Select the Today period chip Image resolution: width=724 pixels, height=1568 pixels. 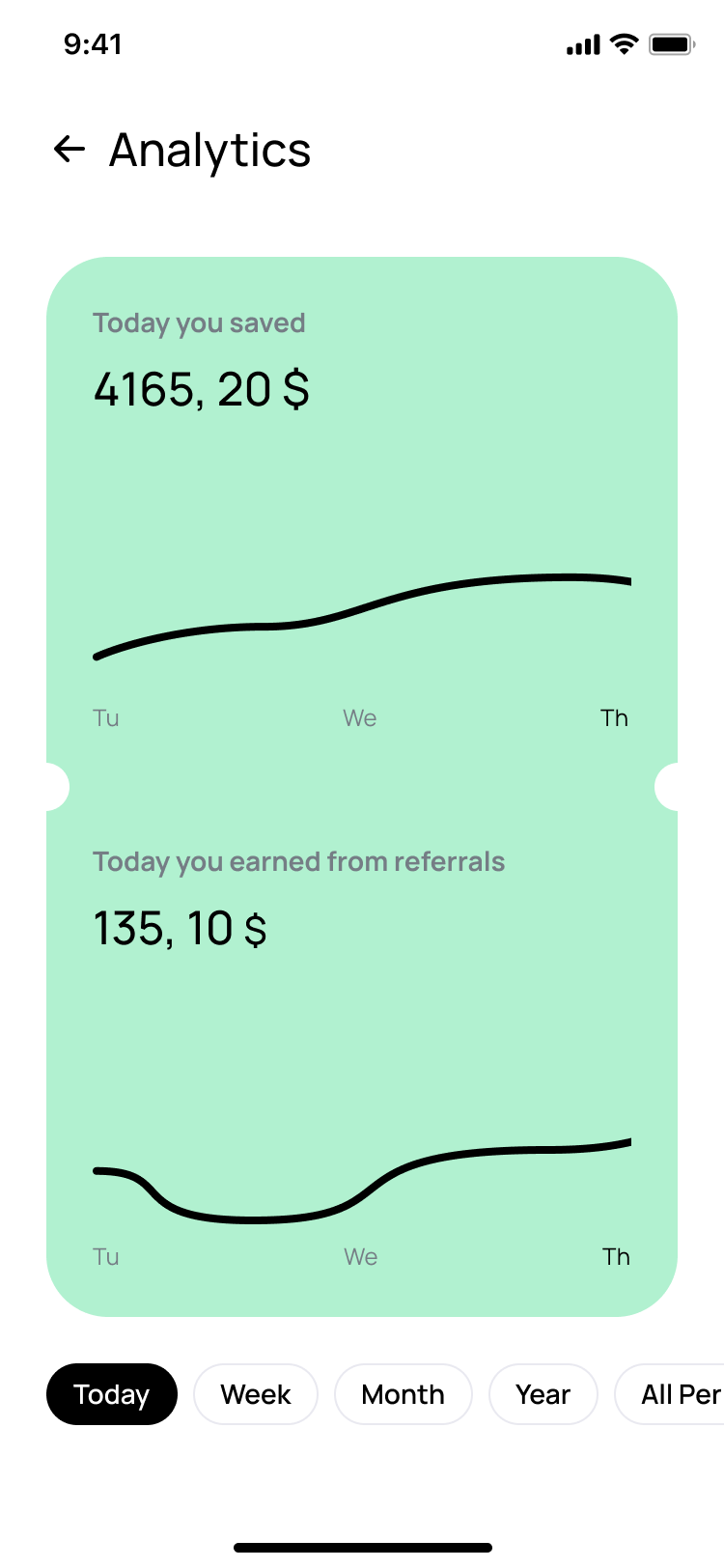[x=112, y=1394]
